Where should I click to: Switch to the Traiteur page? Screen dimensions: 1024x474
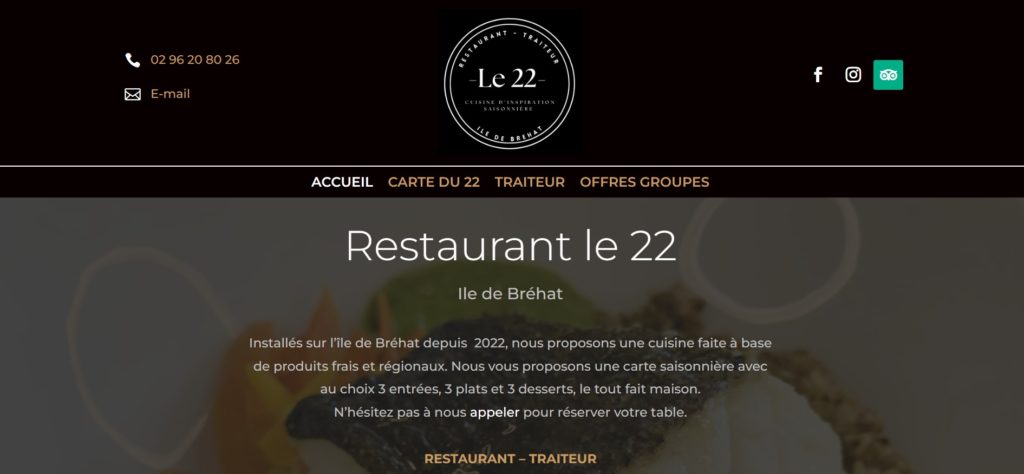529,182
